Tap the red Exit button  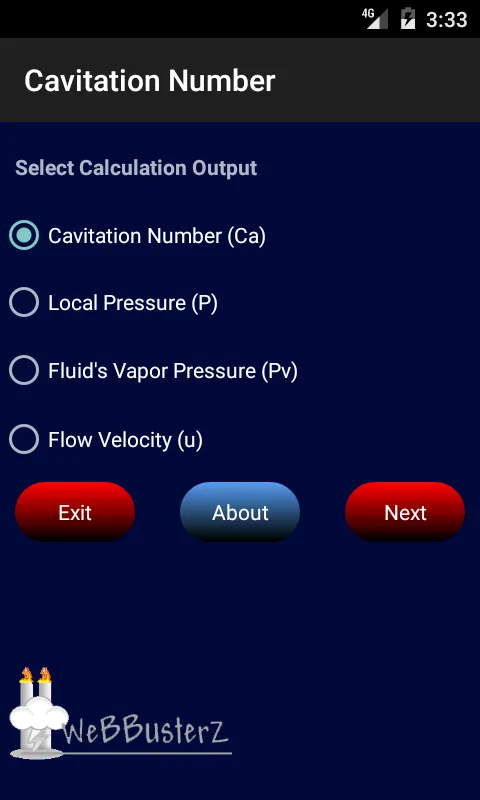coord(75,512)
